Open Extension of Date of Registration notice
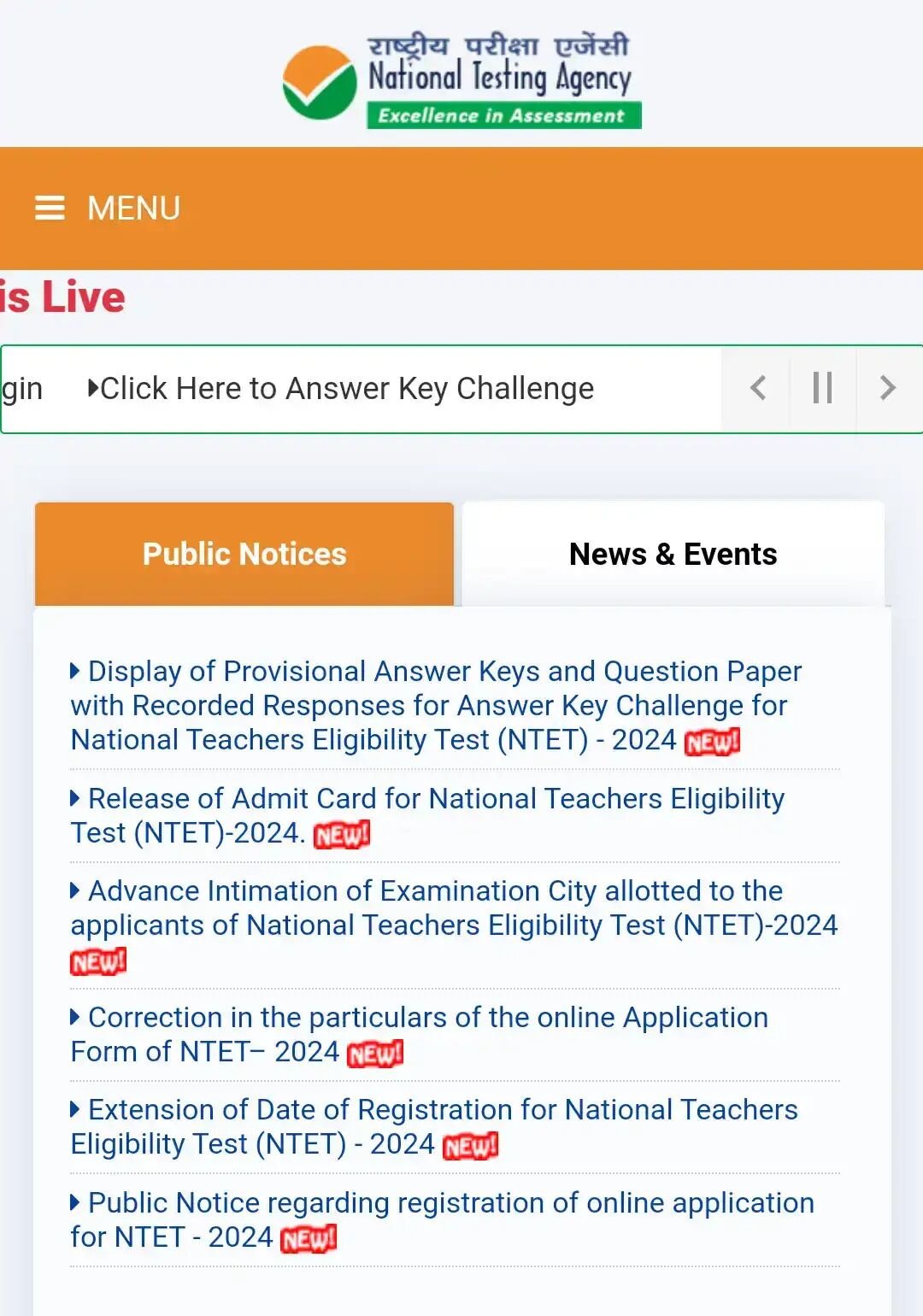The height and width of the screenshot is (1316, 923). pos(434,1126)
